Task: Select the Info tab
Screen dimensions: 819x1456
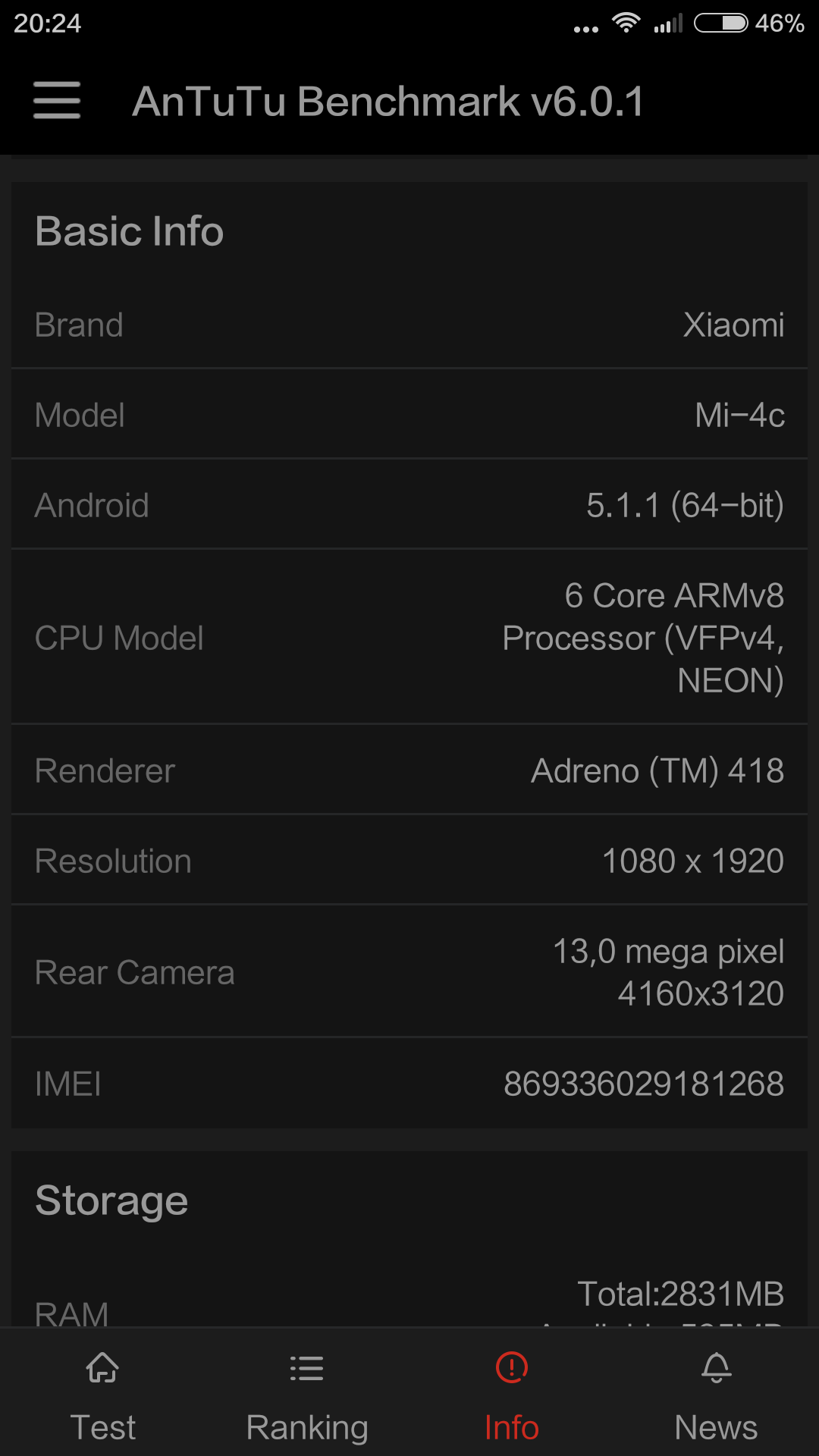Action: (x=512, y=1394)
